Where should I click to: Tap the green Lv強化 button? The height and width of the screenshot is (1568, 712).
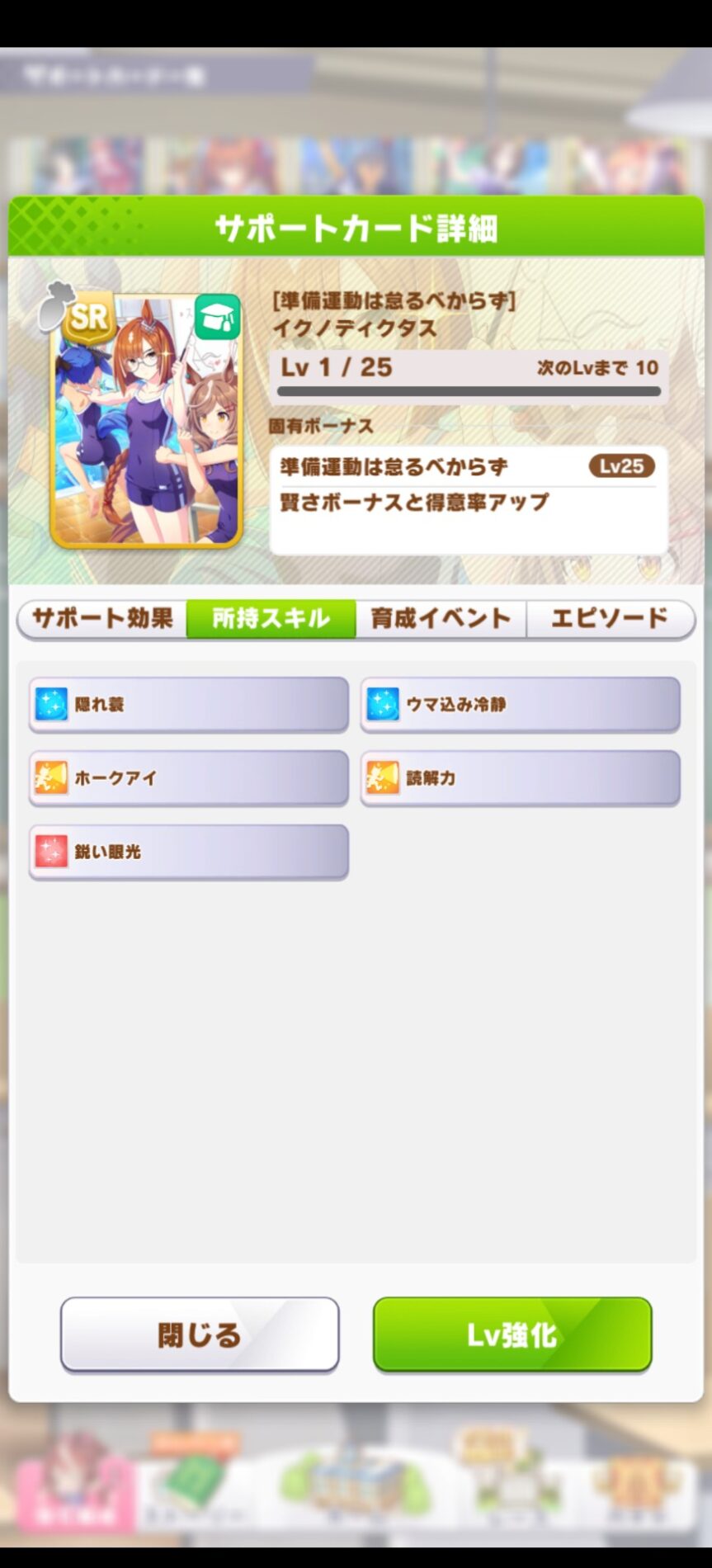point(512,1334)
